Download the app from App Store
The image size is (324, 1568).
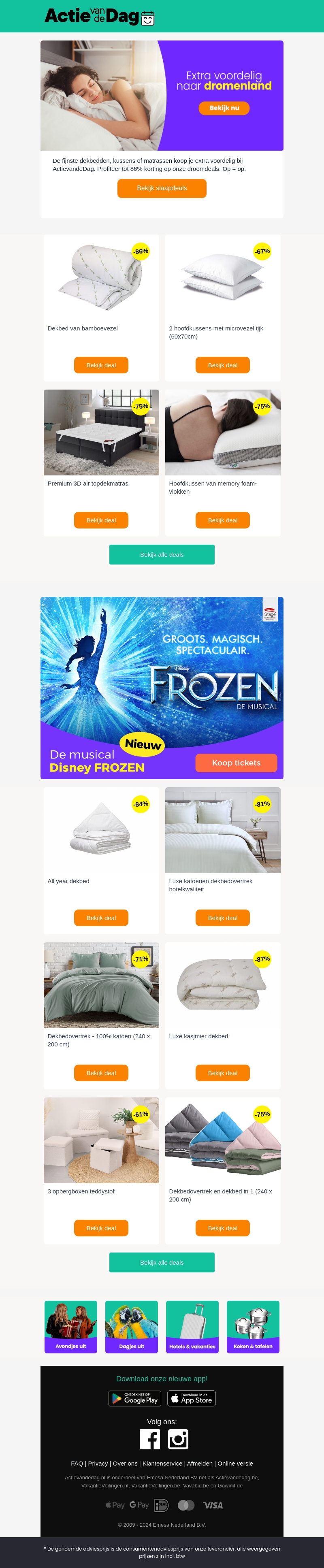[x=191, y=1398]
